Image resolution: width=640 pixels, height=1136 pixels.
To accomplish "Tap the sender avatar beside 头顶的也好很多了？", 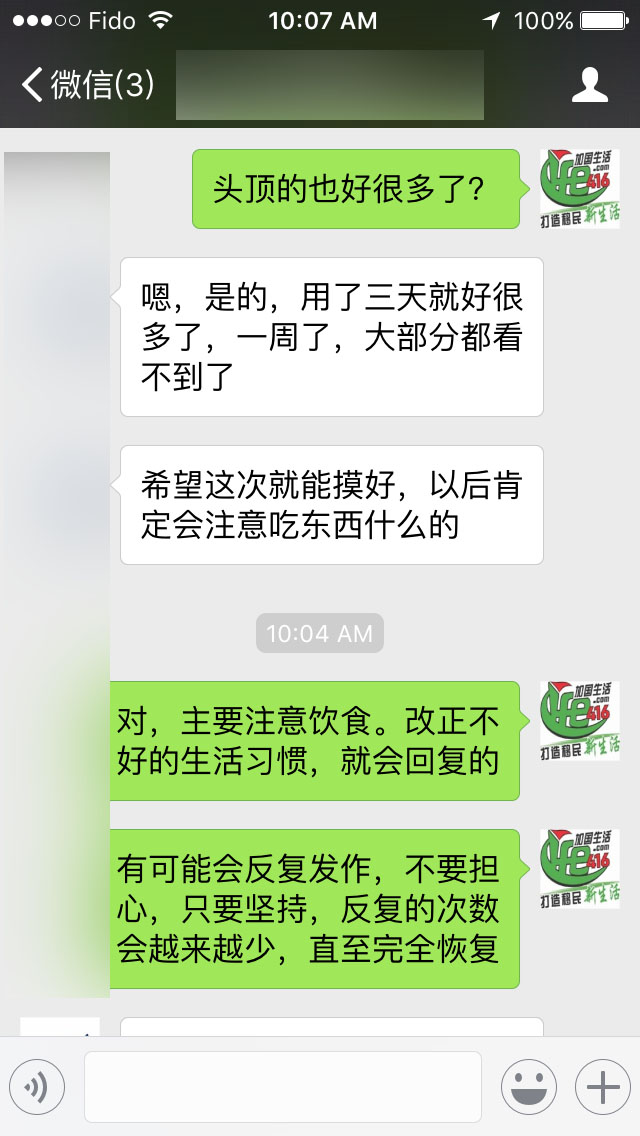I will [x=580, y=189].
